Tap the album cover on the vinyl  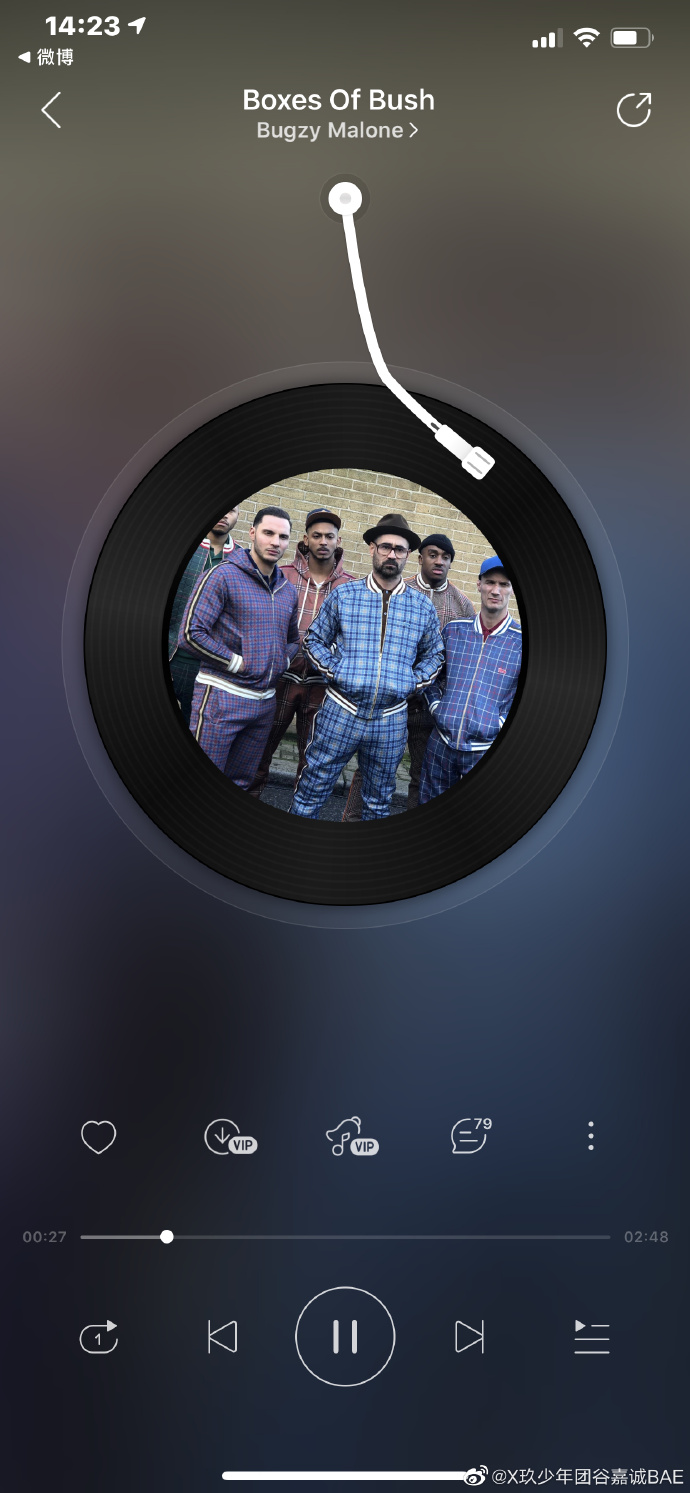click(x=345, y=644)
